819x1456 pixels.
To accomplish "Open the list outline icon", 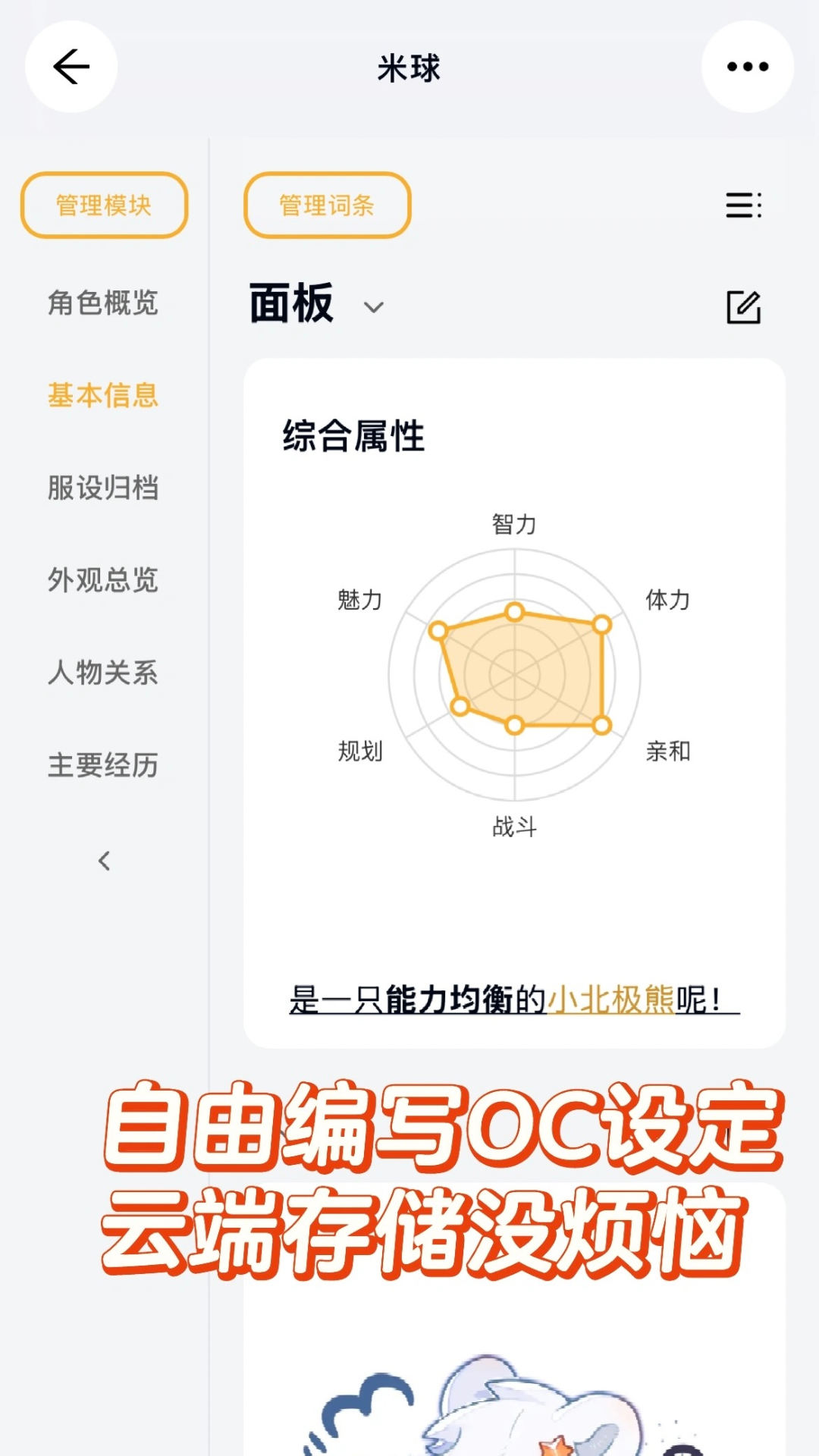I will pos(743,206).
